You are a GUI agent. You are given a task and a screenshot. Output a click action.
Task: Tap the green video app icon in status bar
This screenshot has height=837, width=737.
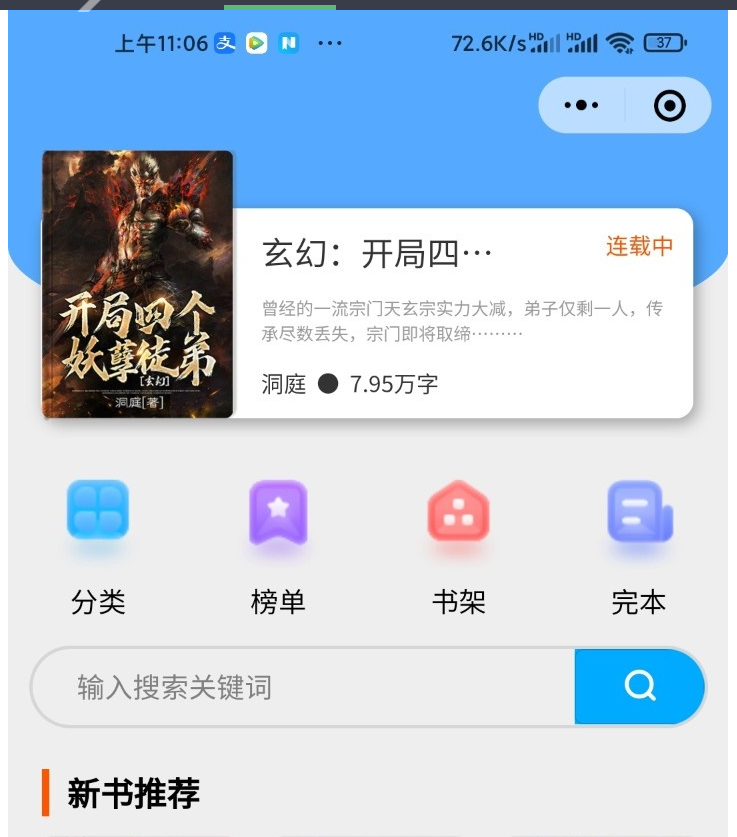pyautogui.click(x=254, y=43)
